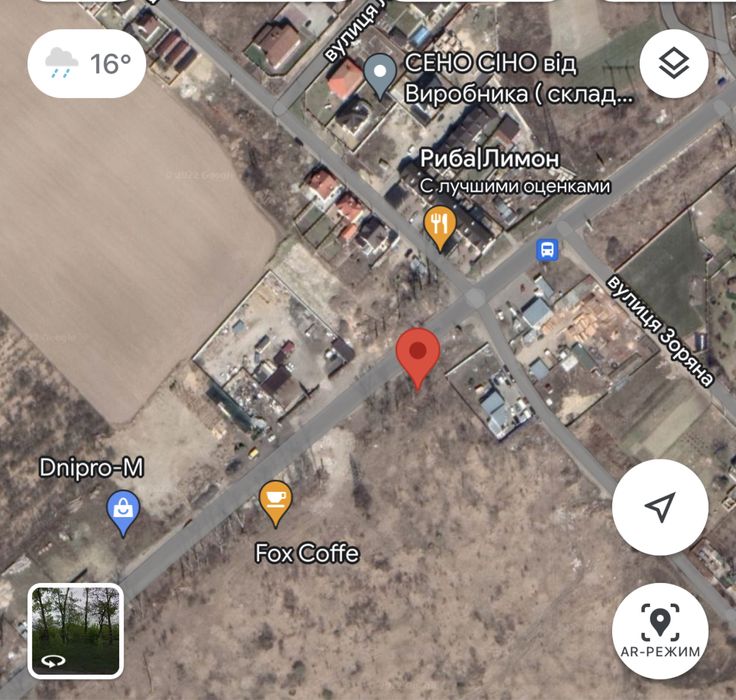Open the Street View preview thumbnail

pyautogui.click(x=76, y=631)
